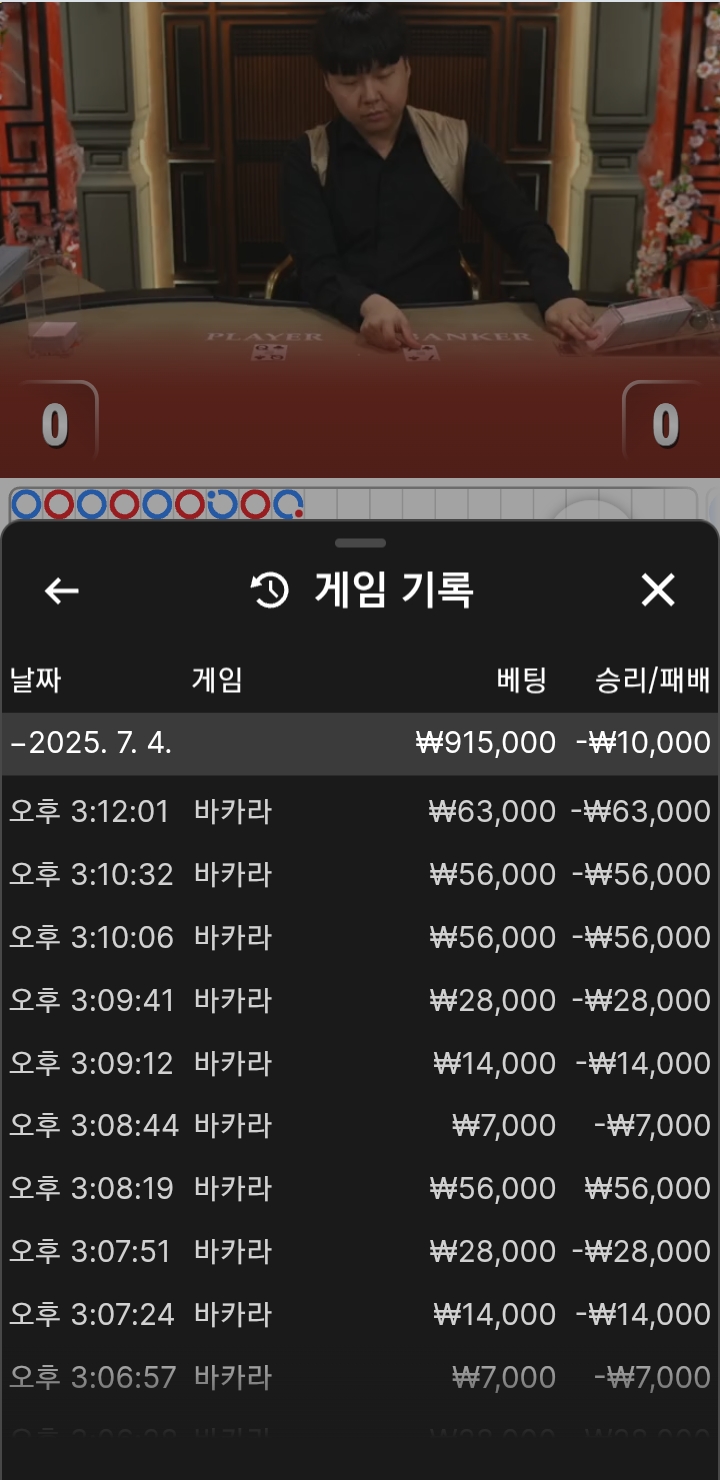Viewport: 720px width, 1480px height.
Task: Open the 오후 3:10:06 바카라 record
Action: point(360,937)
